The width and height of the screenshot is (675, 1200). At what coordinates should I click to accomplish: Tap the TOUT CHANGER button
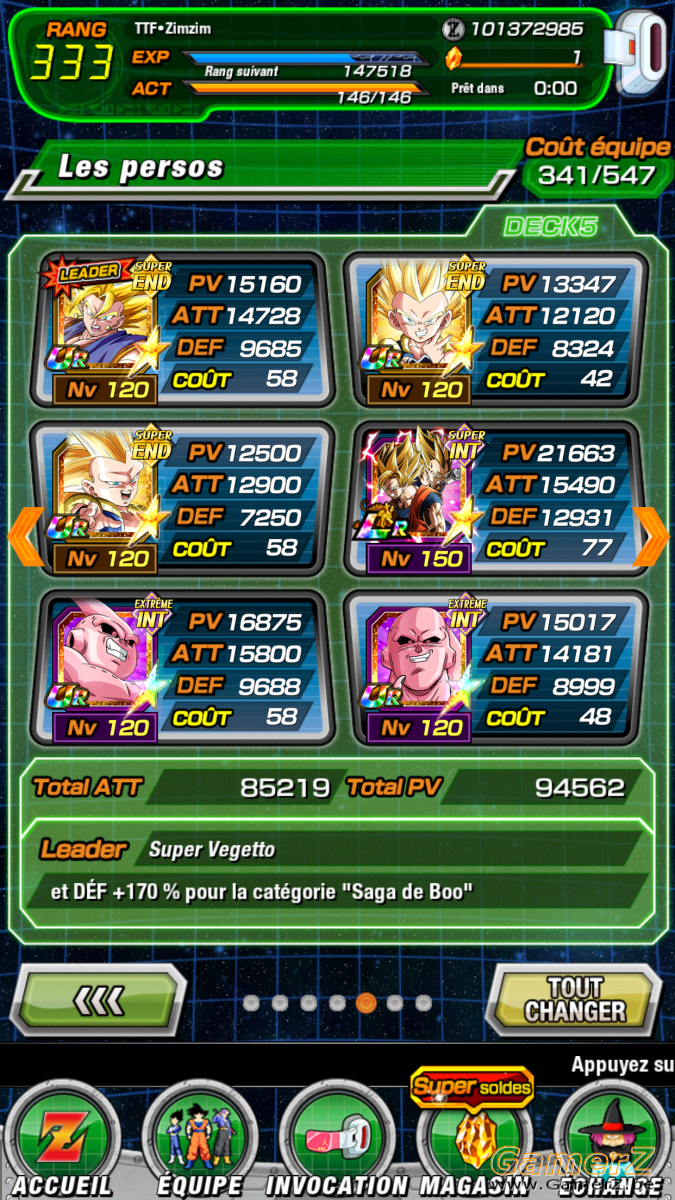pos(574,999)
